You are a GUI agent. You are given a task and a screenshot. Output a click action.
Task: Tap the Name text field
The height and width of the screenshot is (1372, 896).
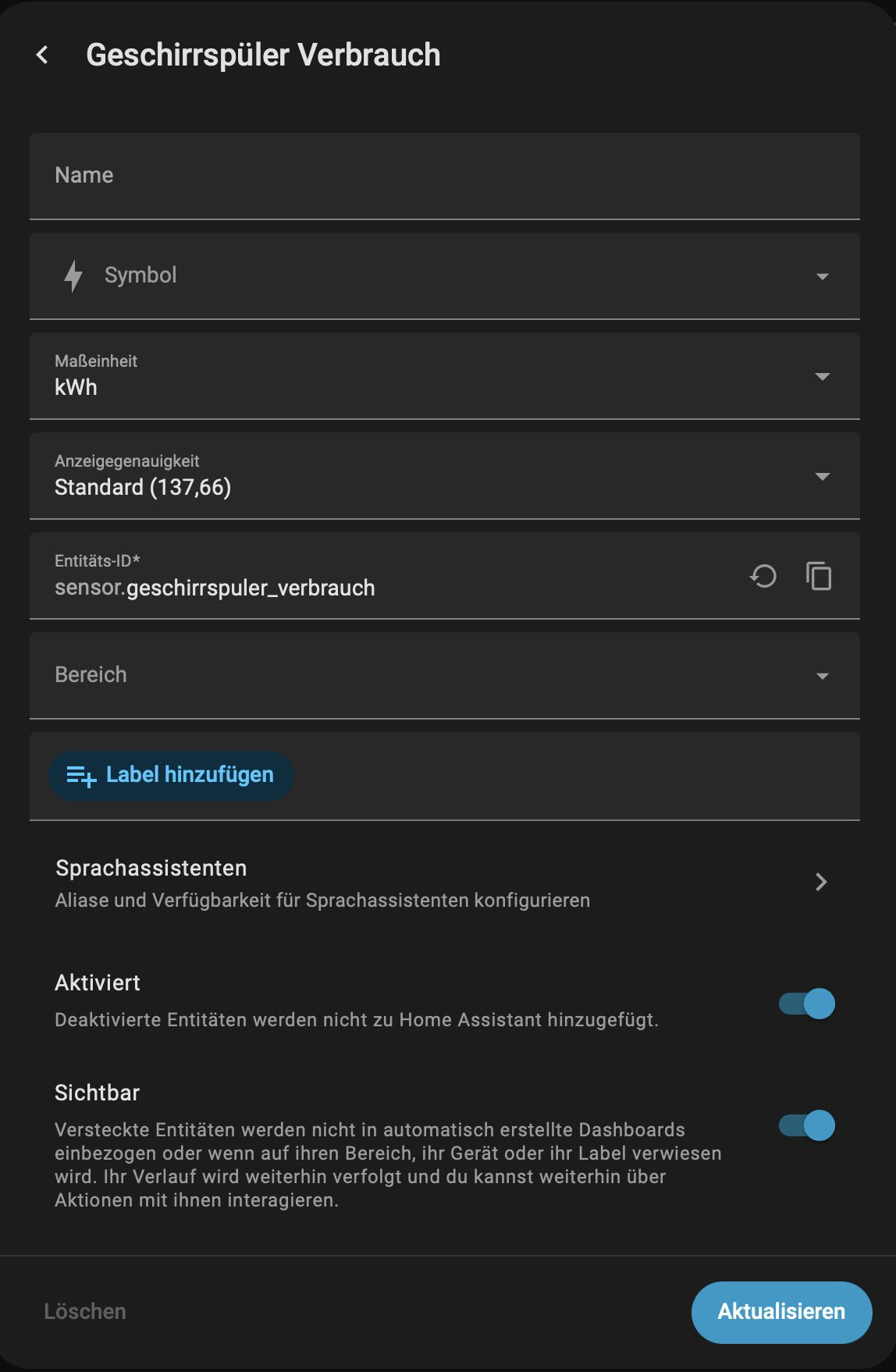point(443,176)
